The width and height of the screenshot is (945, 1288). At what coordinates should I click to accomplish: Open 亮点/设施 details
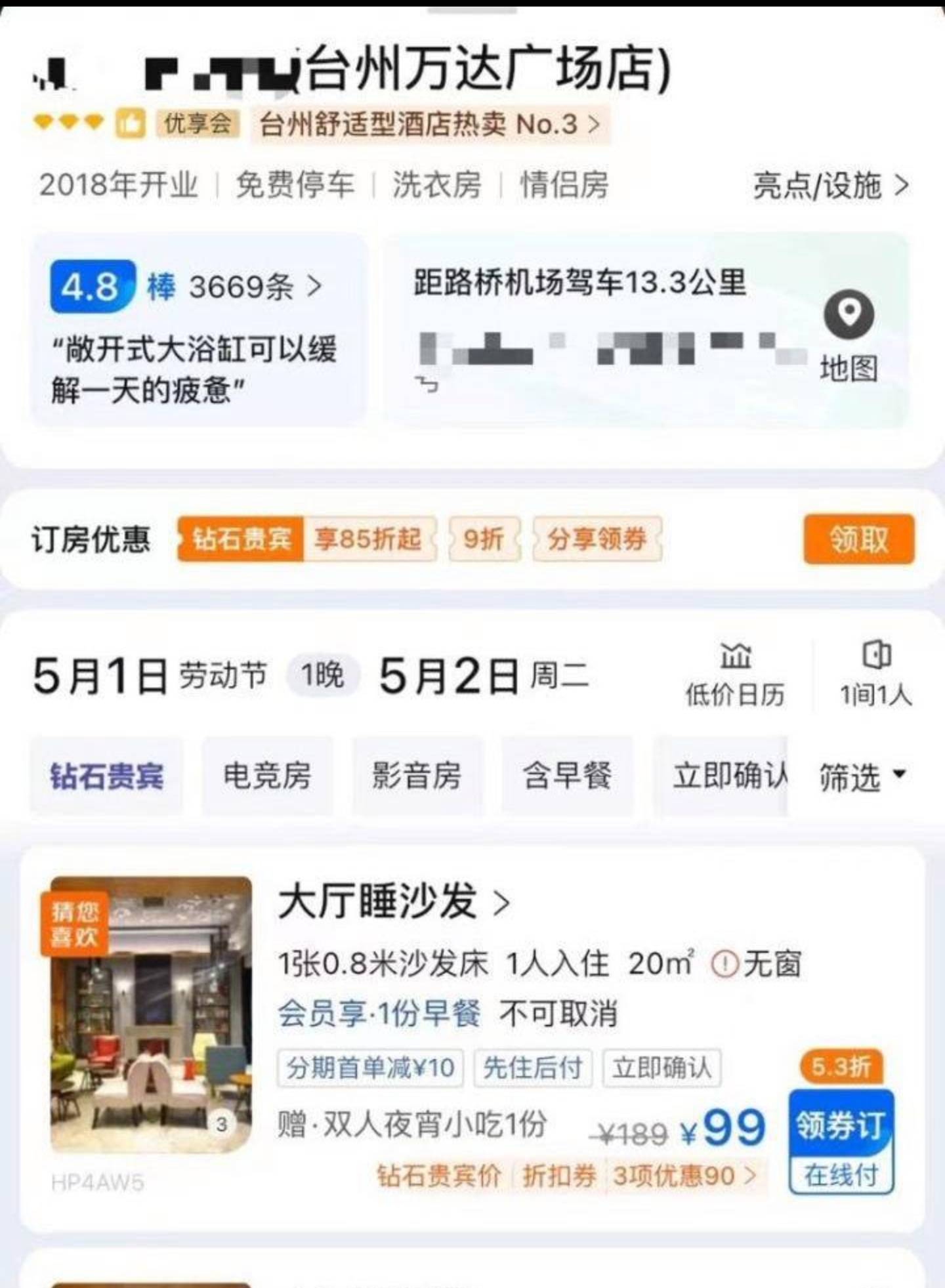(x=830, y=186)
